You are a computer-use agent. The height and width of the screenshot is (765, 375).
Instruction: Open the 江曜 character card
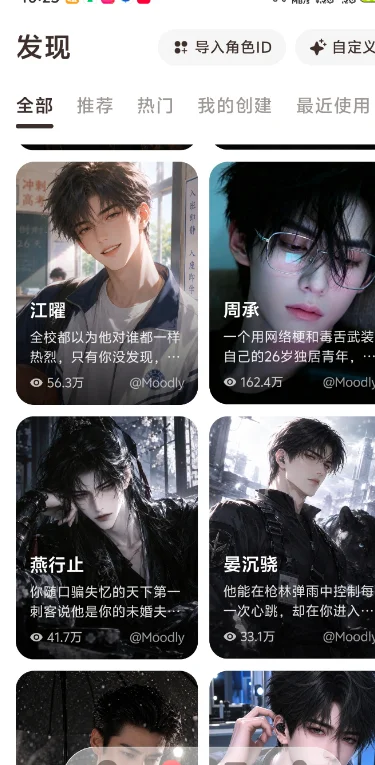[x=107, y=283]
